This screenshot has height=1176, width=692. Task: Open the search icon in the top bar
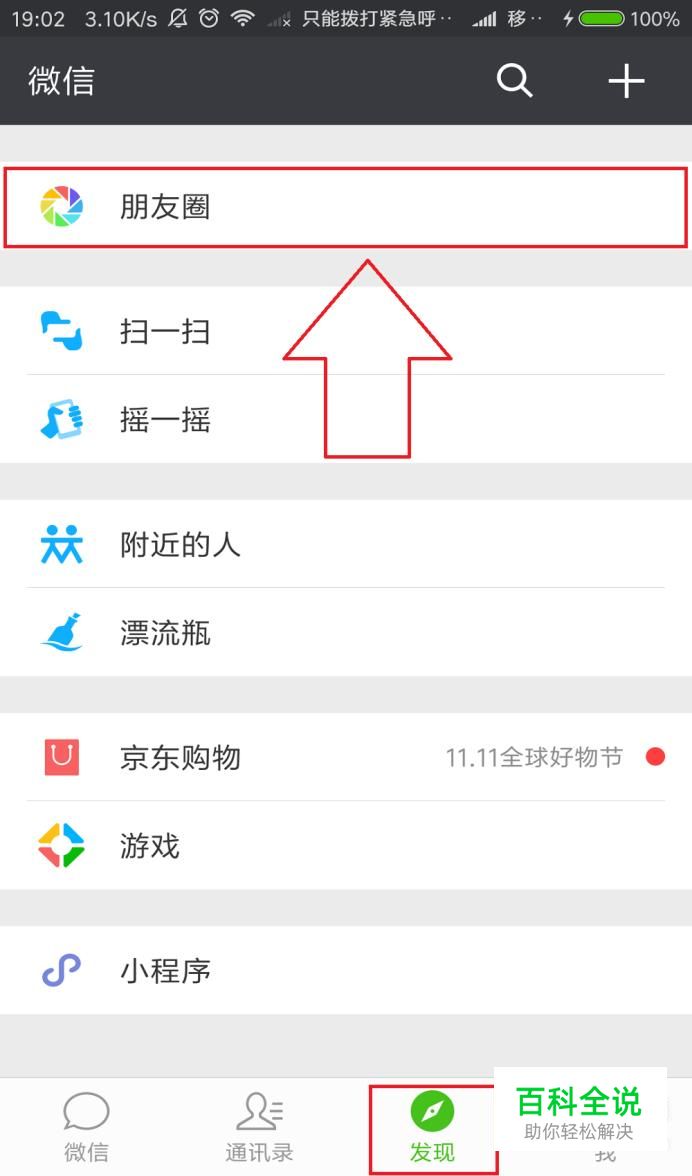514,81
